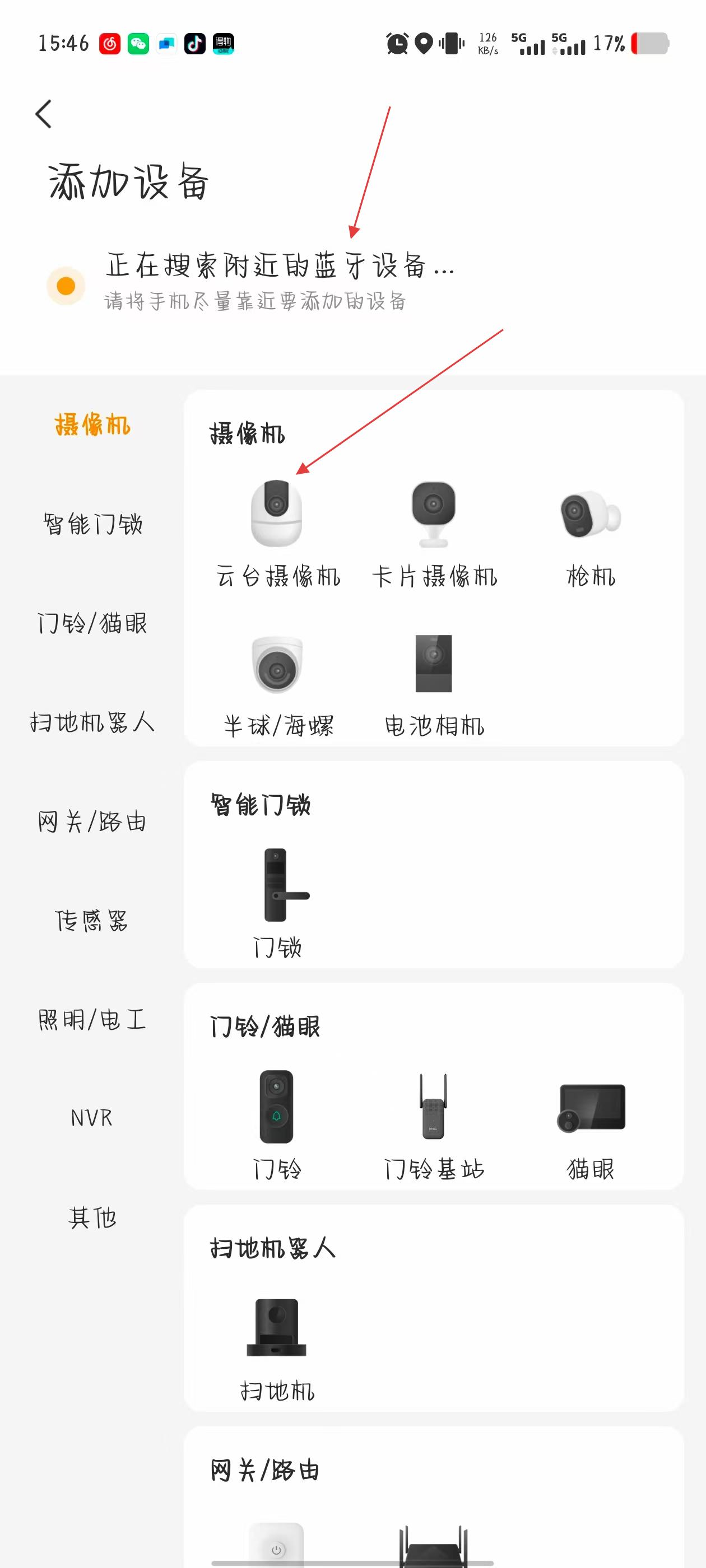Go back from 添加设备 page
Image resolution: width=706 pixels, height=1568 pixels.
click(x=43, y=114)
